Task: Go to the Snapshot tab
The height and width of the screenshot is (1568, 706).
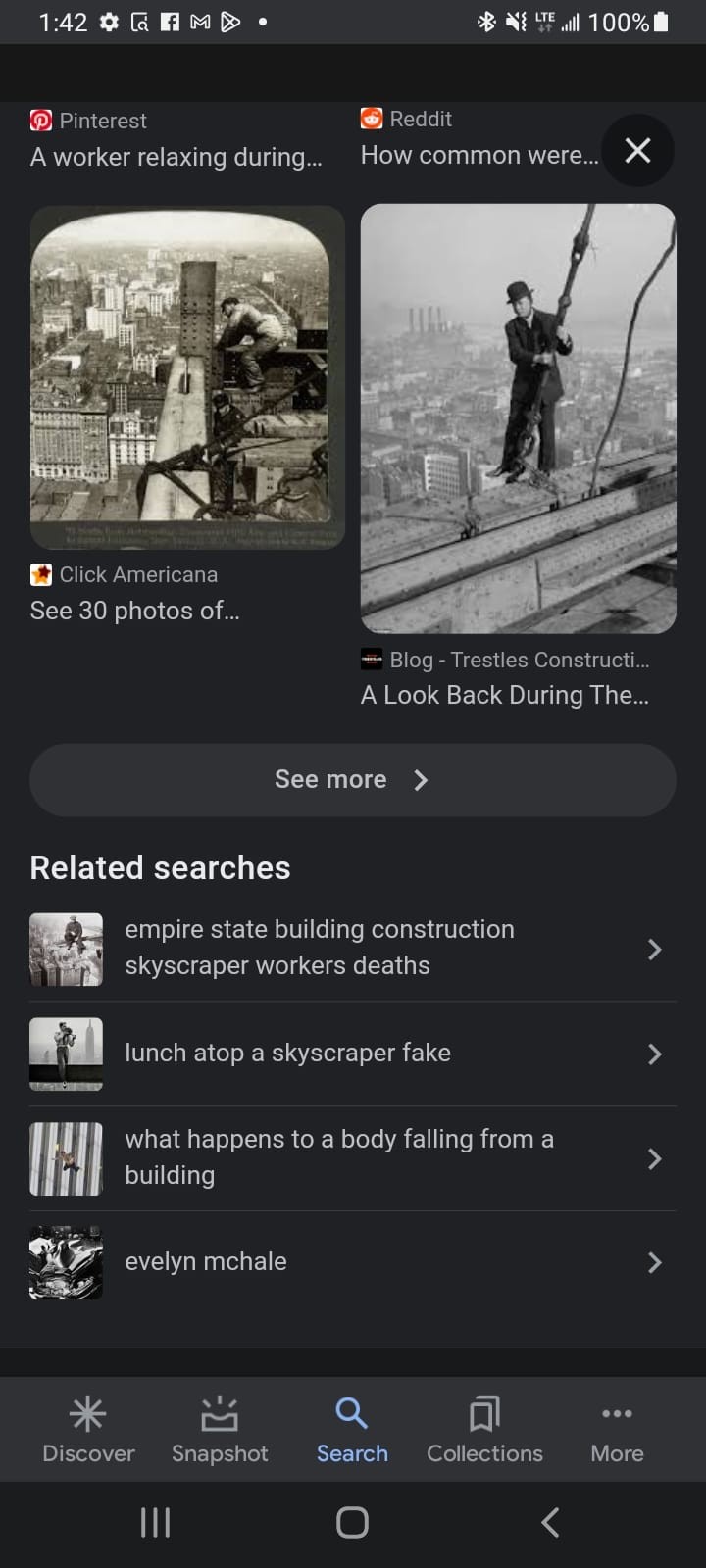Action: pyautogui.click(x=220, y=1430)
